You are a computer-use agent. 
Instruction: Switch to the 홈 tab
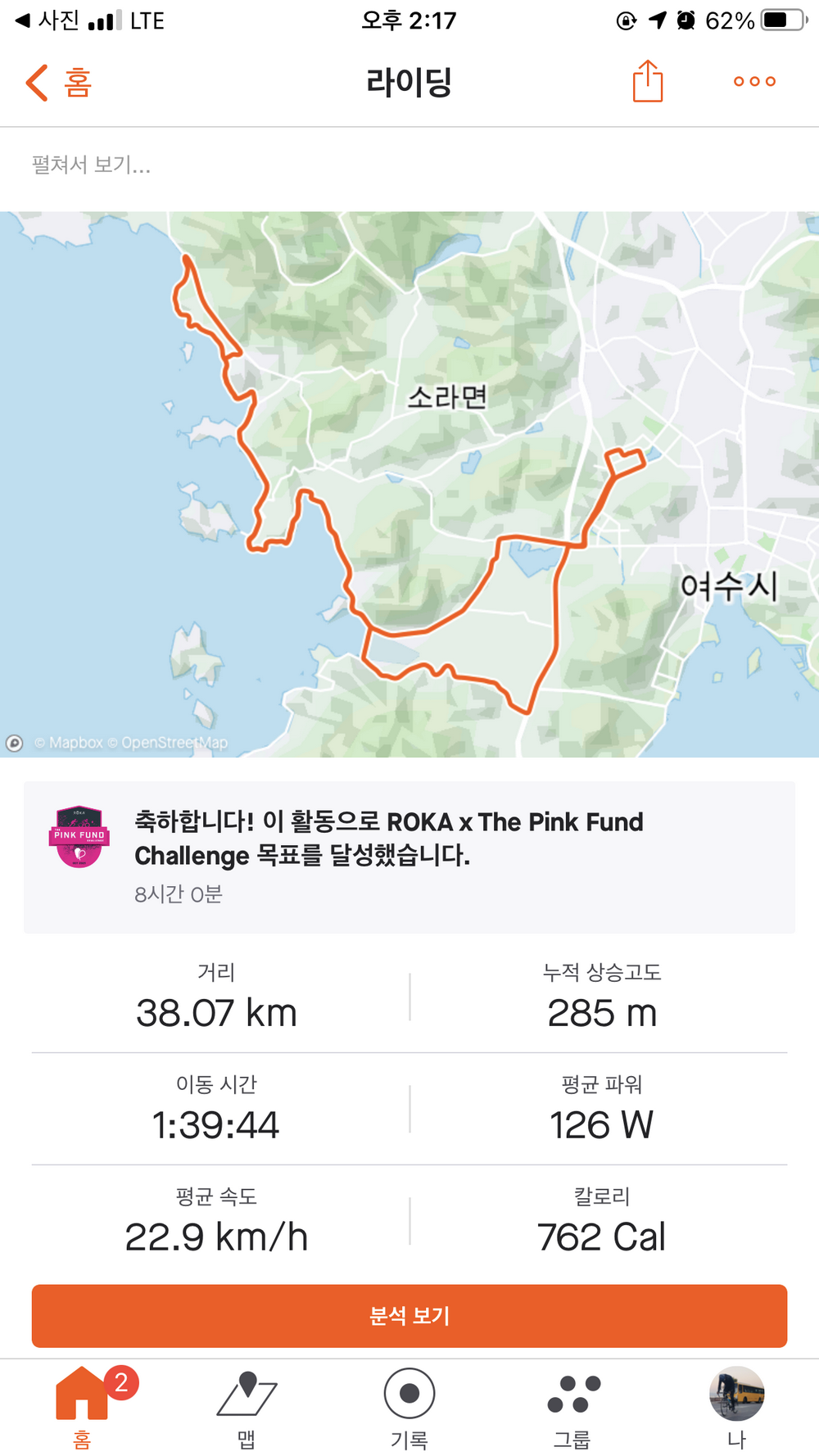pos(82,1407)
